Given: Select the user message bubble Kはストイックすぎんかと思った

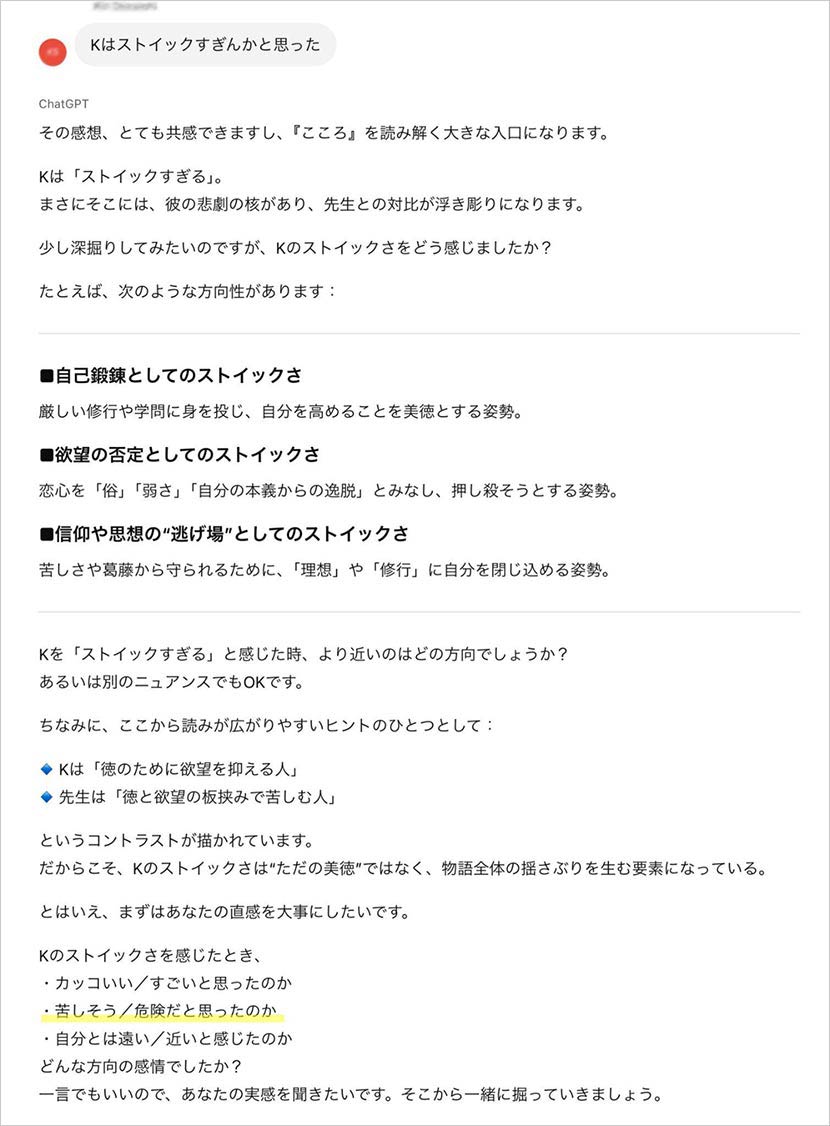Looking at the screenshot, I should click(205, 47).
